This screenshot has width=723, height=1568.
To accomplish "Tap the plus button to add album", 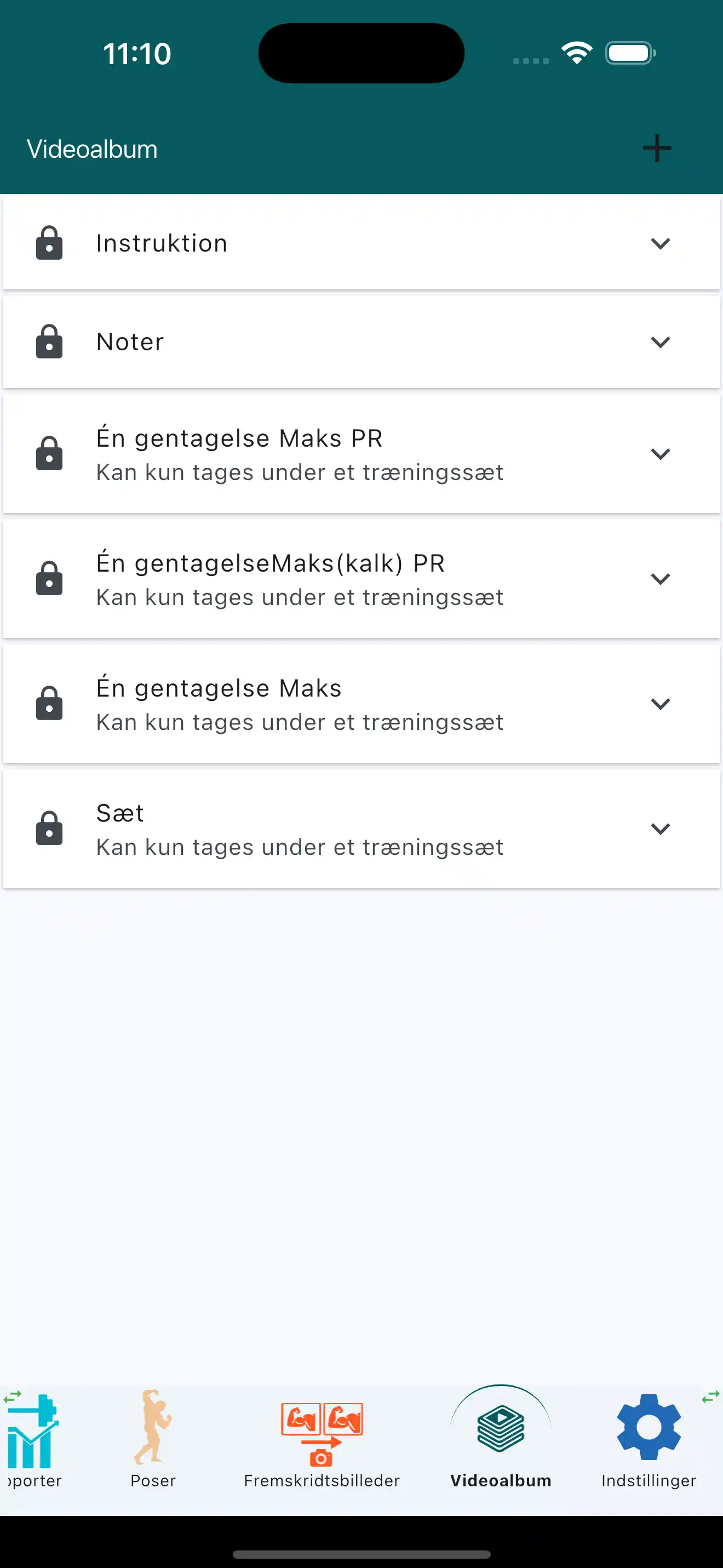I will click(656, 148).
